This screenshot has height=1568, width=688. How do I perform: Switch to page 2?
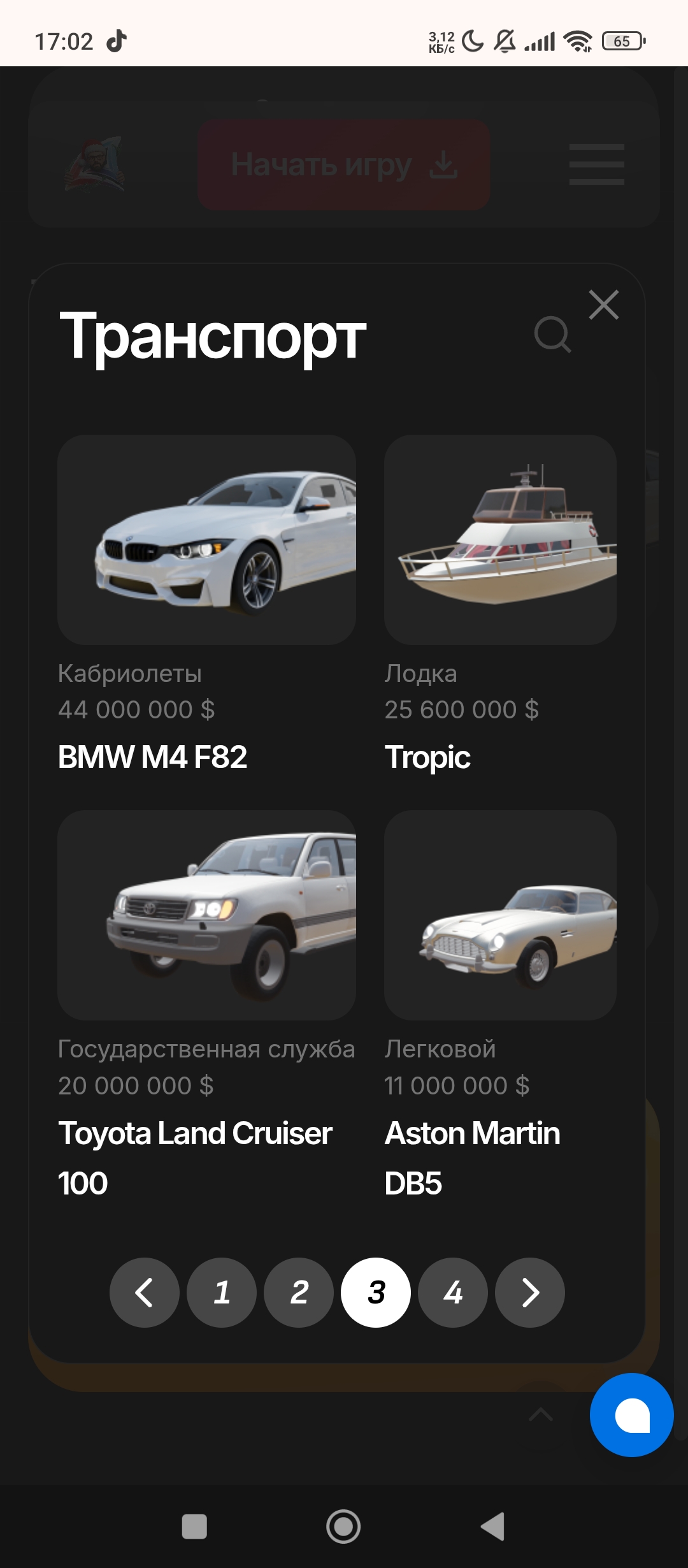(x=299, y=1293)
